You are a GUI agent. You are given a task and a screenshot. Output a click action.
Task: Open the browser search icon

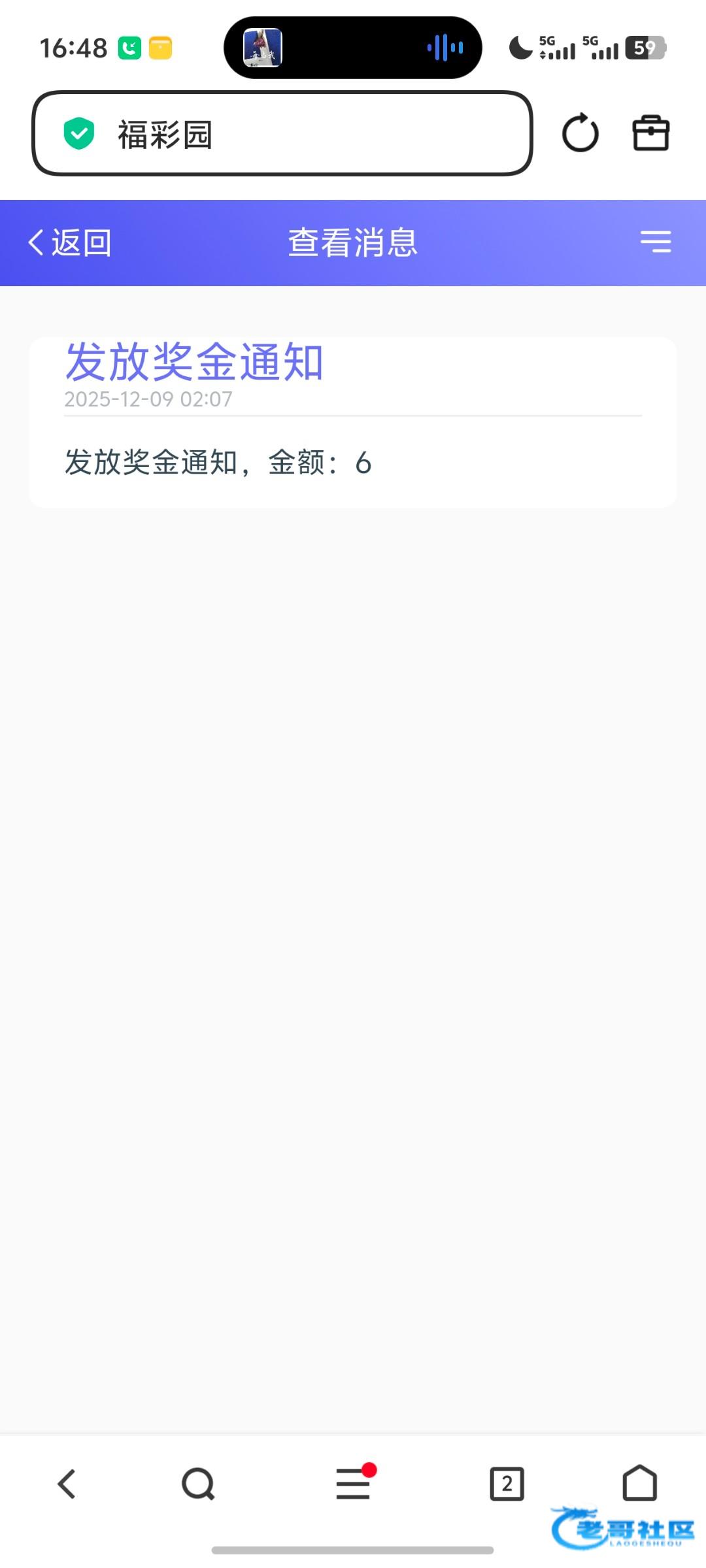[x=198, y=1484]
